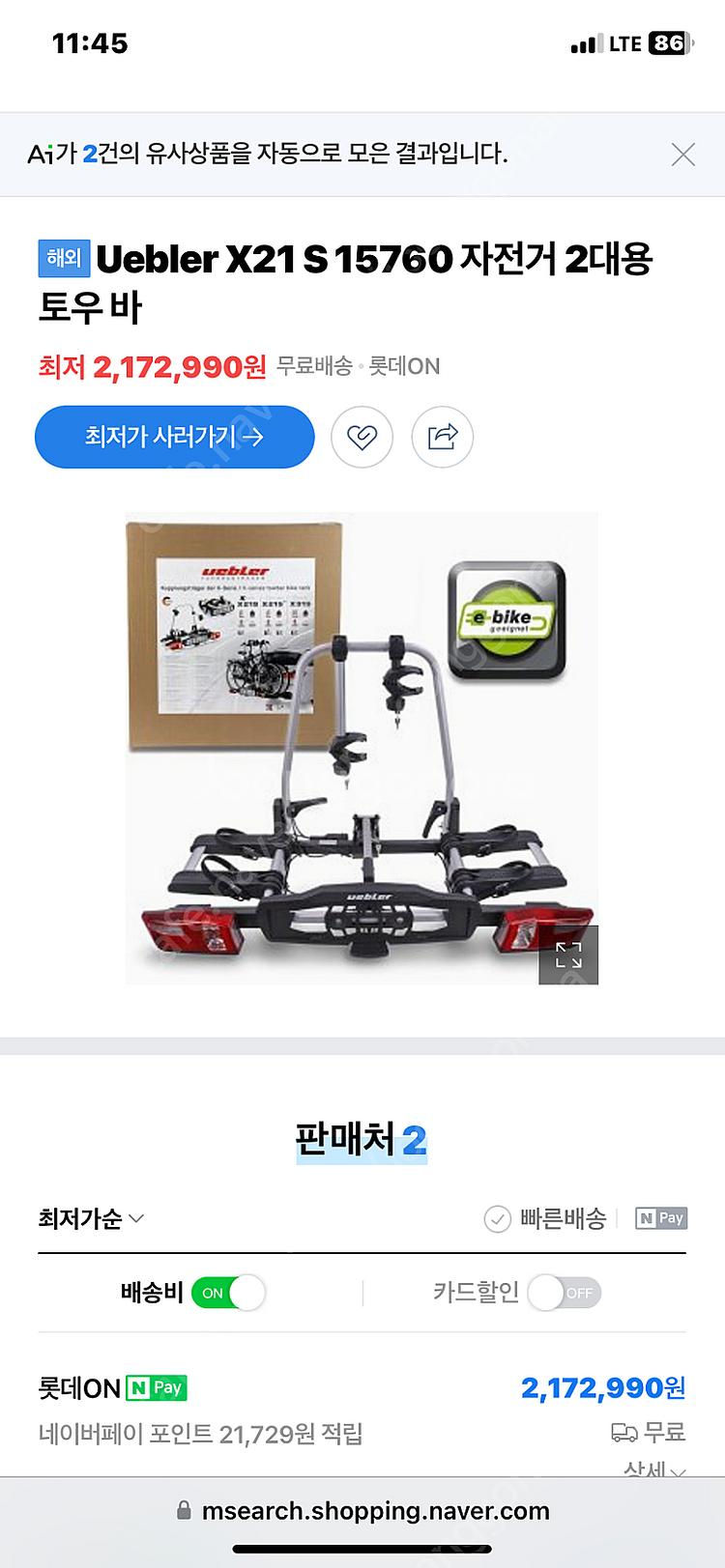This screenshot has height=1568, width=725.
Task: Tap the 해외 badge before the product title
Action: pos(64,257)
